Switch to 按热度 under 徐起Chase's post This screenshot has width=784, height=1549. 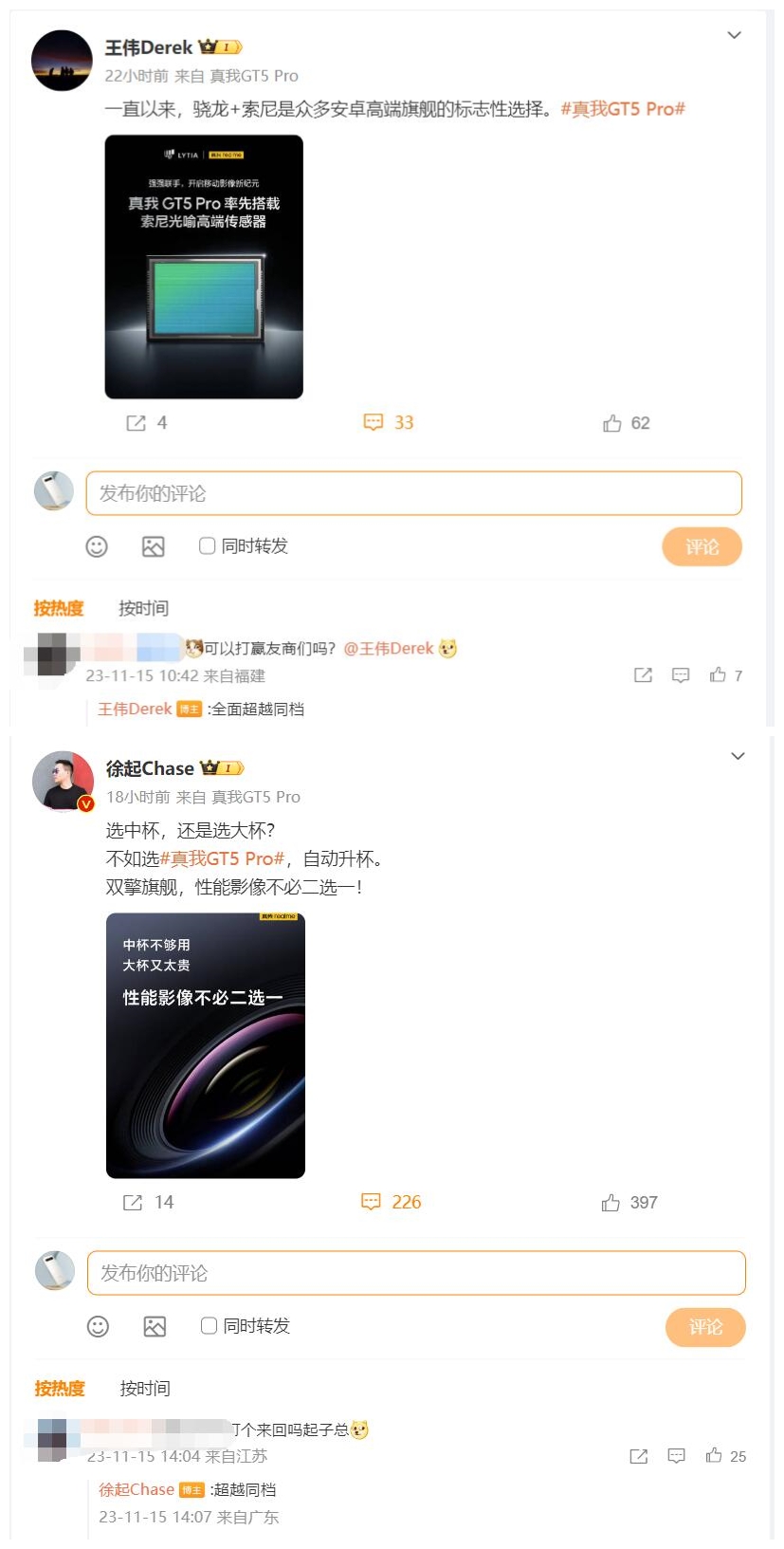pyautogui.click(x=60, y=1388)
